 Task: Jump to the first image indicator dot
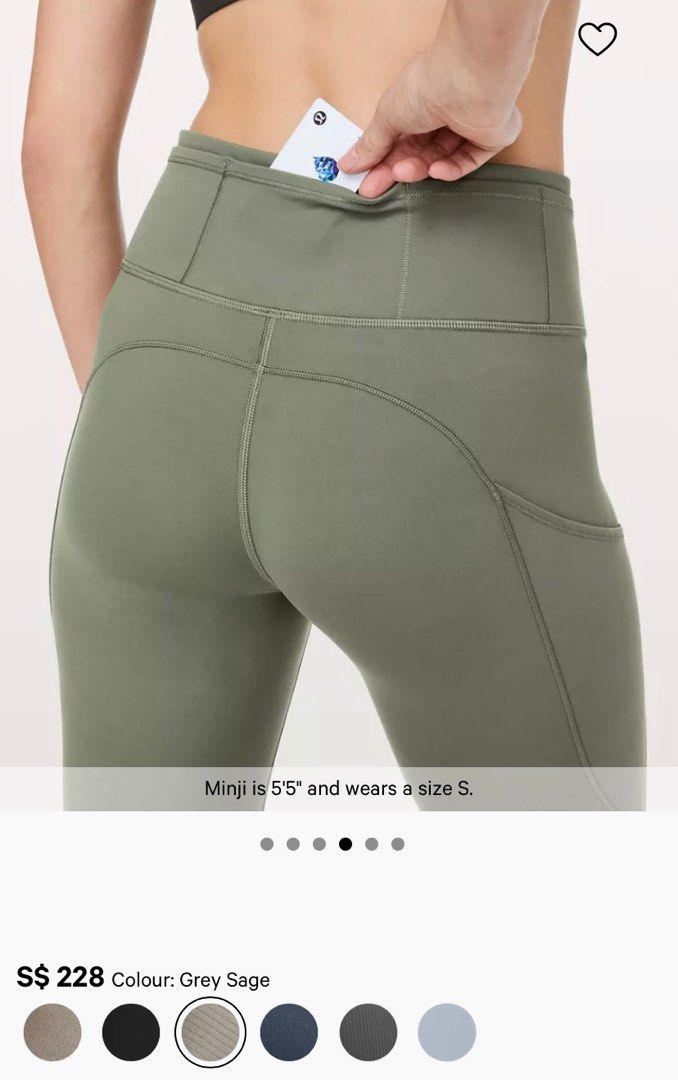[x=267, y=844]
